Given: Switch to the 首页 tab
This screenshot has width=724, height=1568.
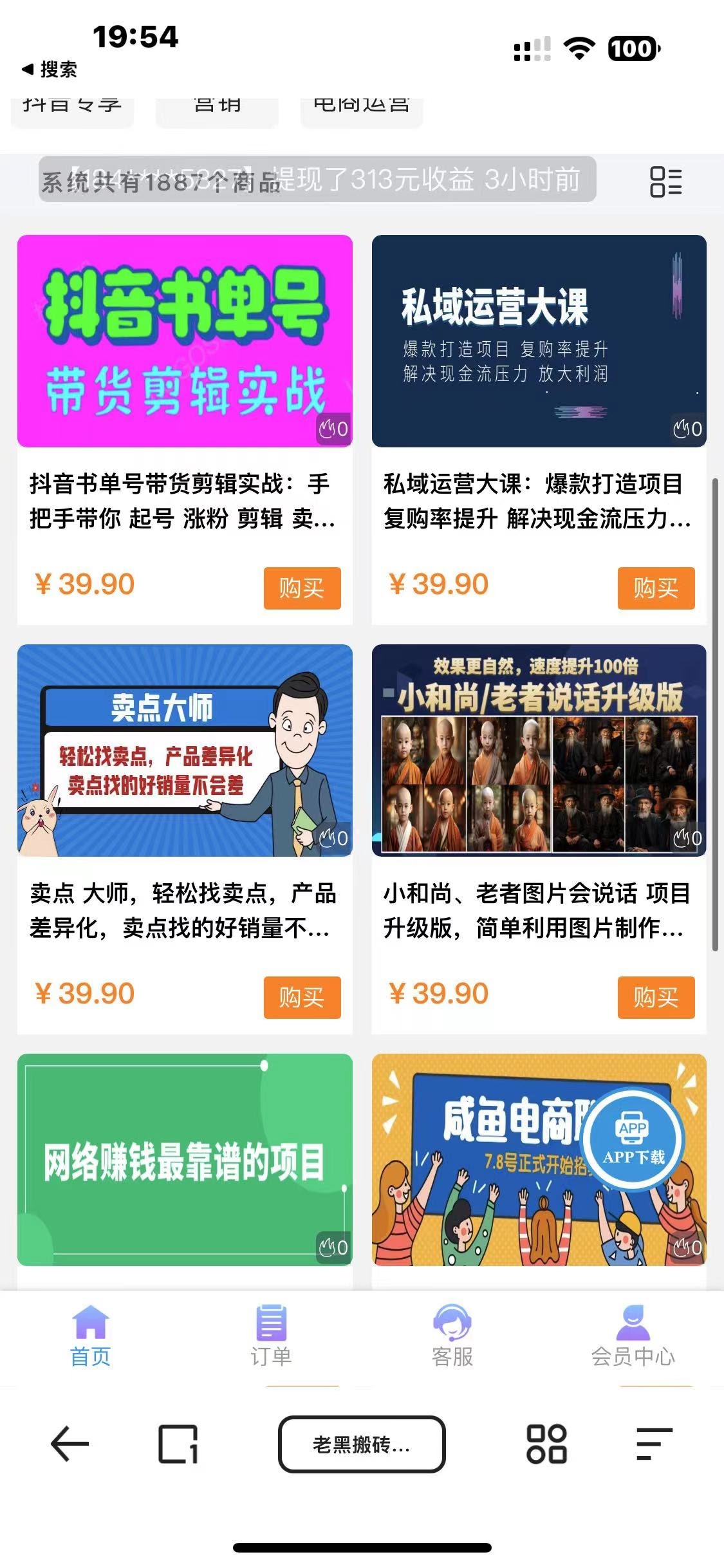Looking at the screenshot, I should click(x=90, y=1336).
